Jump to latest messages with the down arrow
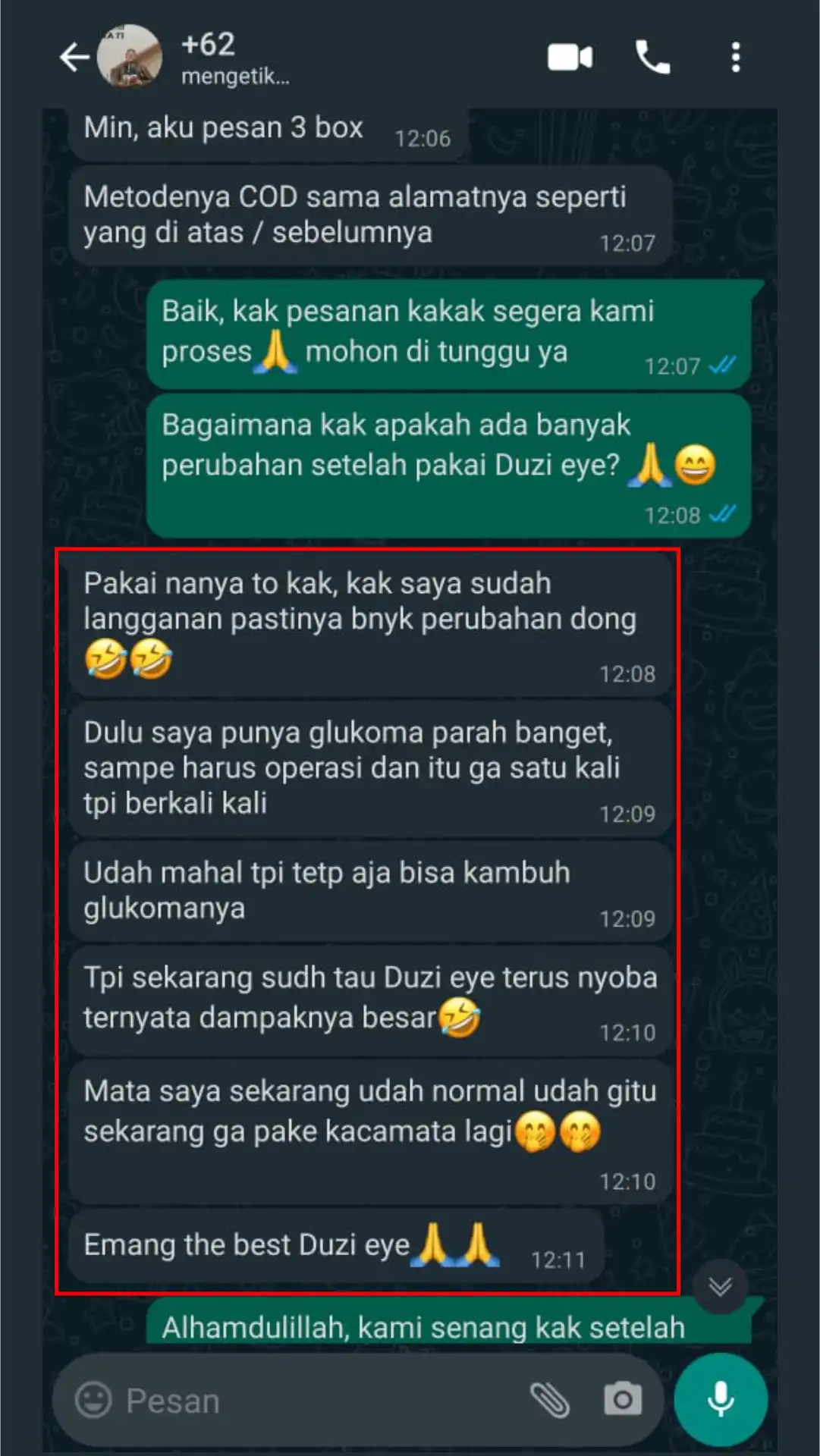This screenshot has height=1456, width=820. click(720, 1286)
